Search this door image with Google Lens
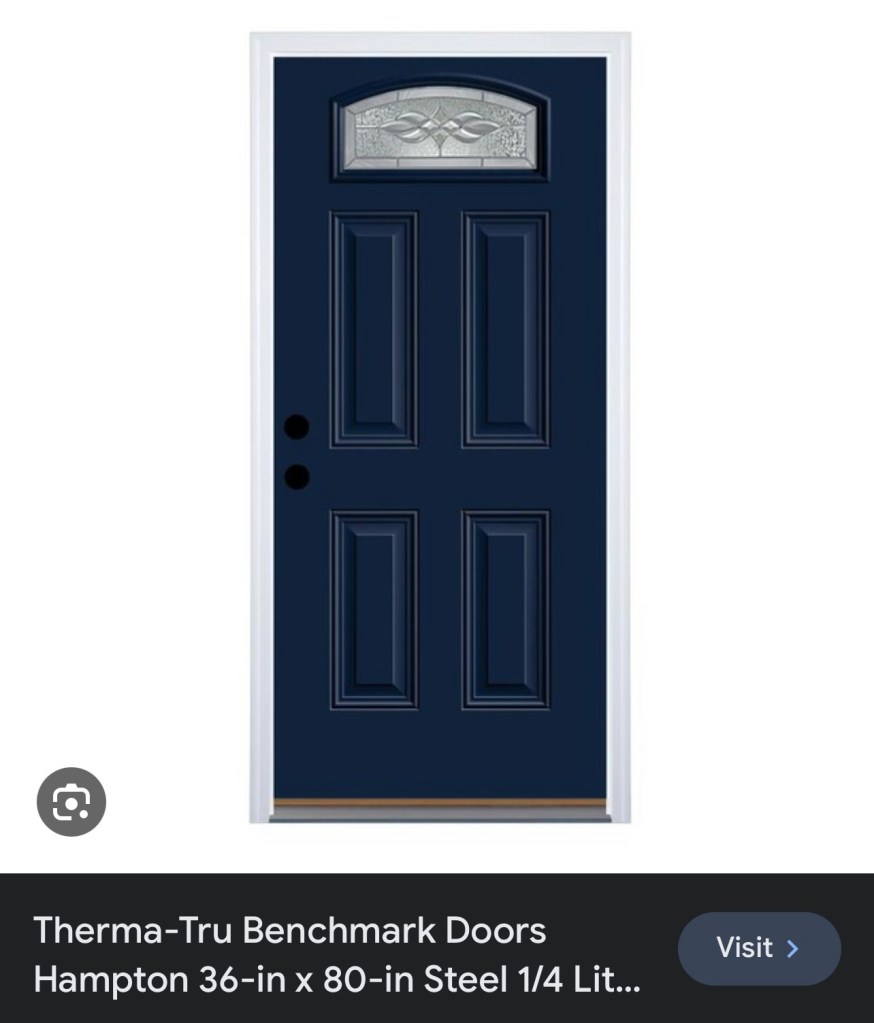Screen dimensions: 874x1023 pyautogui.click(x=71, y=801)
